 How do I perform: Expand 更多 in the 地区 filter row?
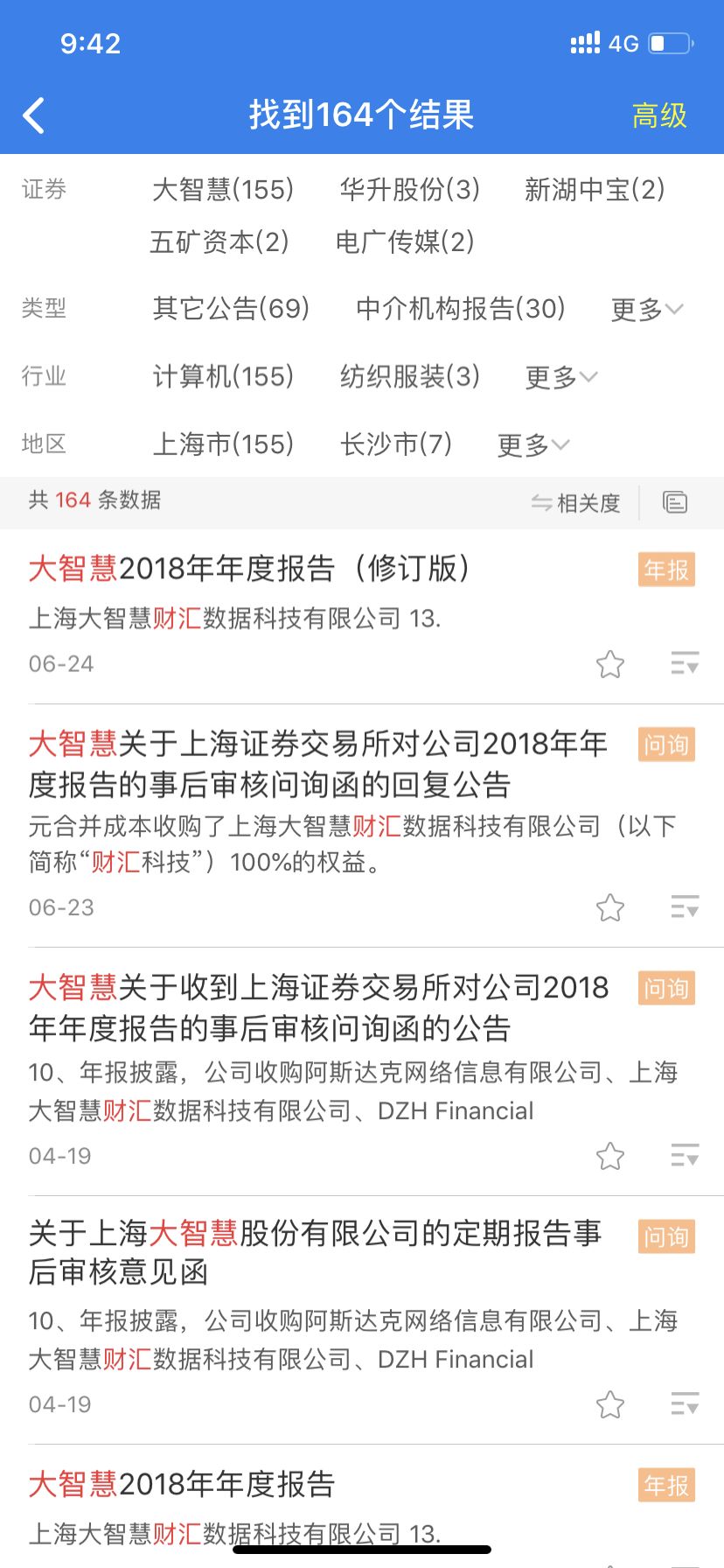pos(532,444)
